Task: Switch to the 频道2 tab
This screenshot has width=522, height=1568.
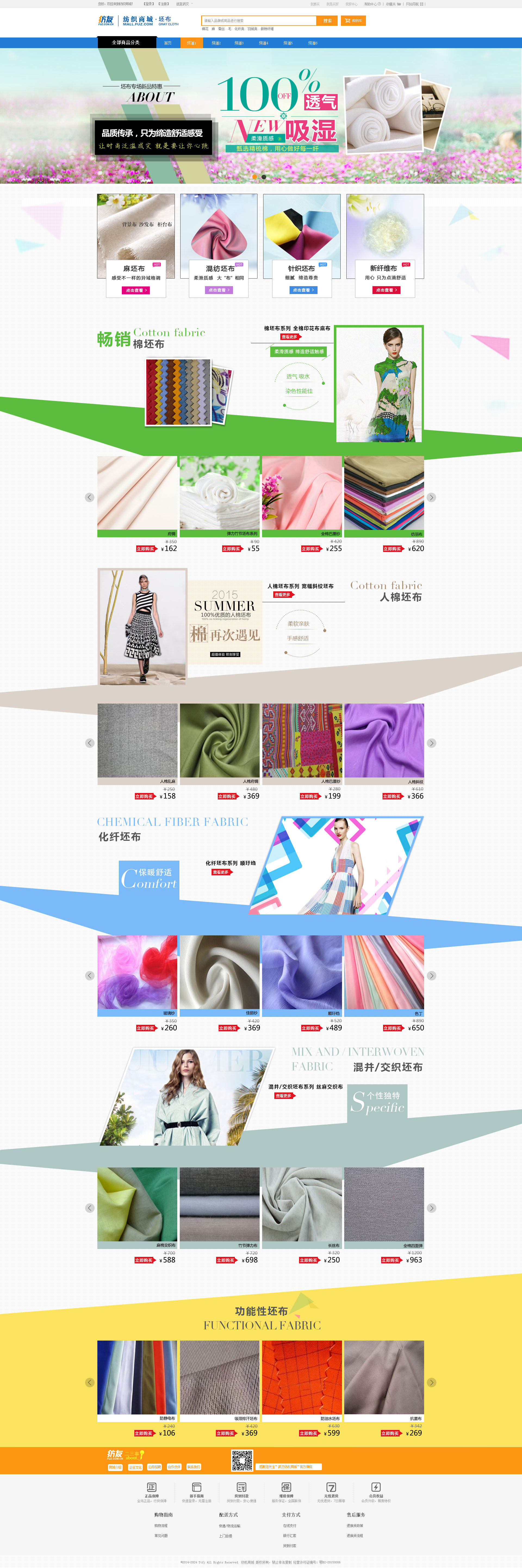Action: (x=216, y=43)
